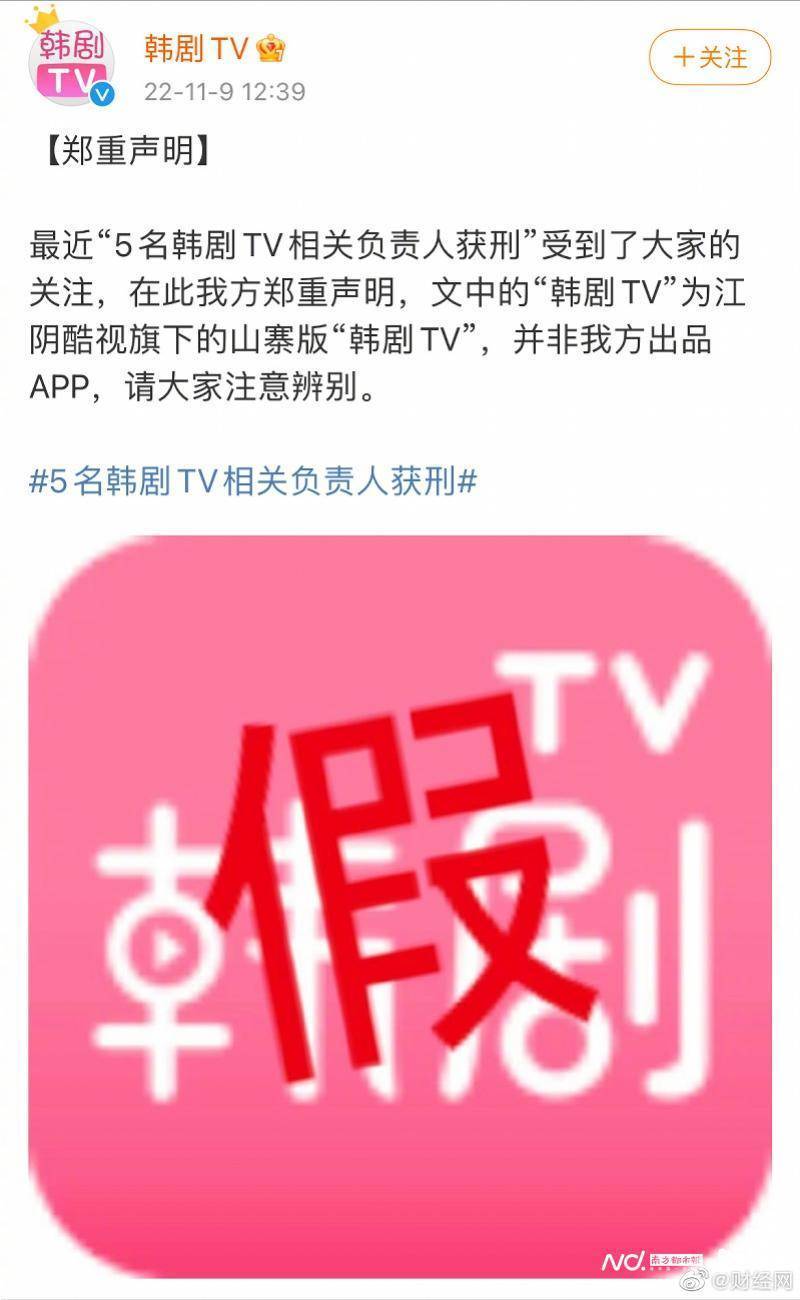Open hashtag #5名韩剧TV相关负责人获刑#
This screenshot has height=1300, width=800.
point(253,482)
